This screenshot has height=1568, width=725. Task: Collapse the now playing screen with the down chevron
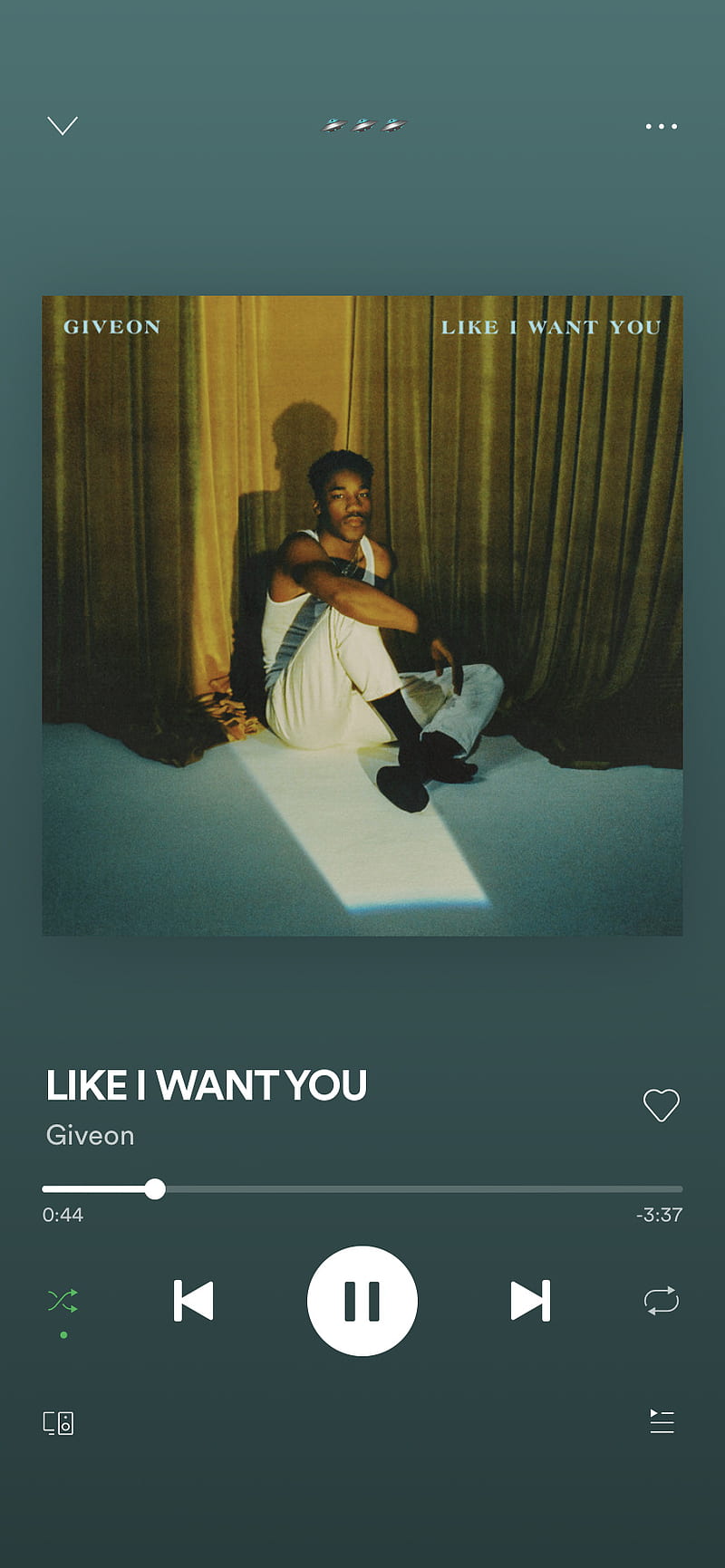pos(63,125)
